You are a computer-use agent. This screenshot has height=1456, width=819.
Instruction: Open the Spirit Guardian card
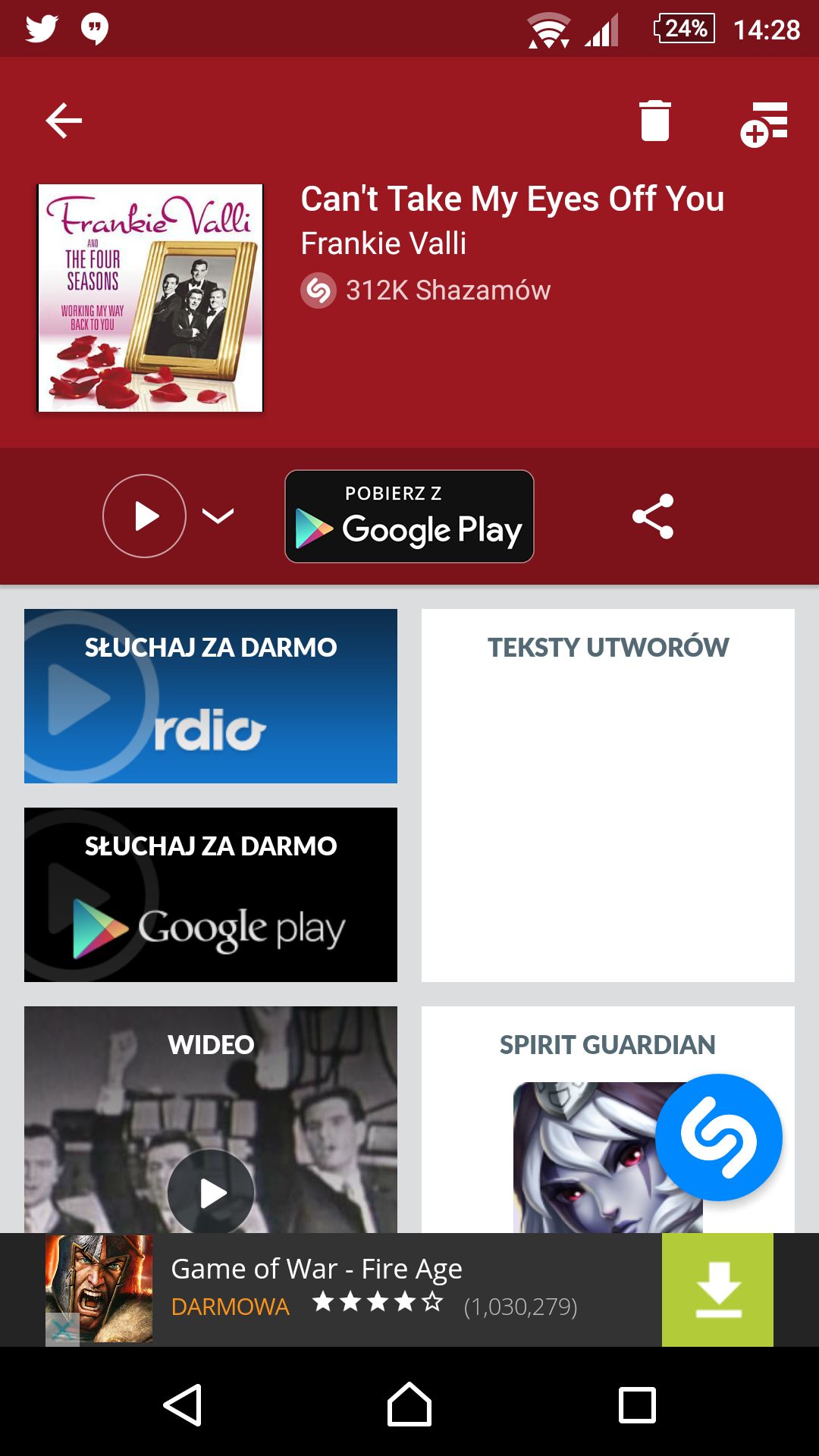(608, 1119)
